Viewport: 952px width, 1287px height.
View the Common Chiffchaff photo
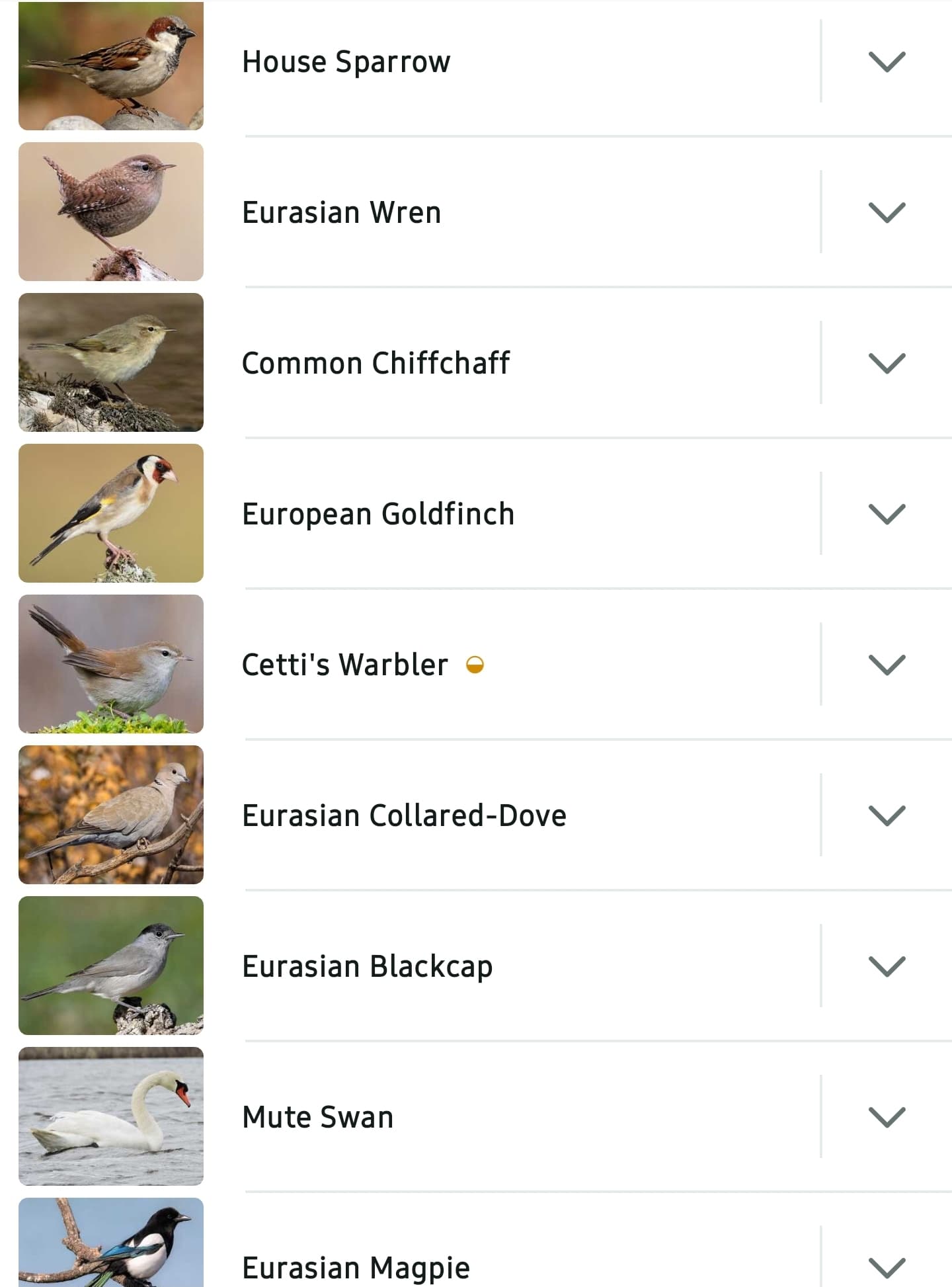(111, 362)
